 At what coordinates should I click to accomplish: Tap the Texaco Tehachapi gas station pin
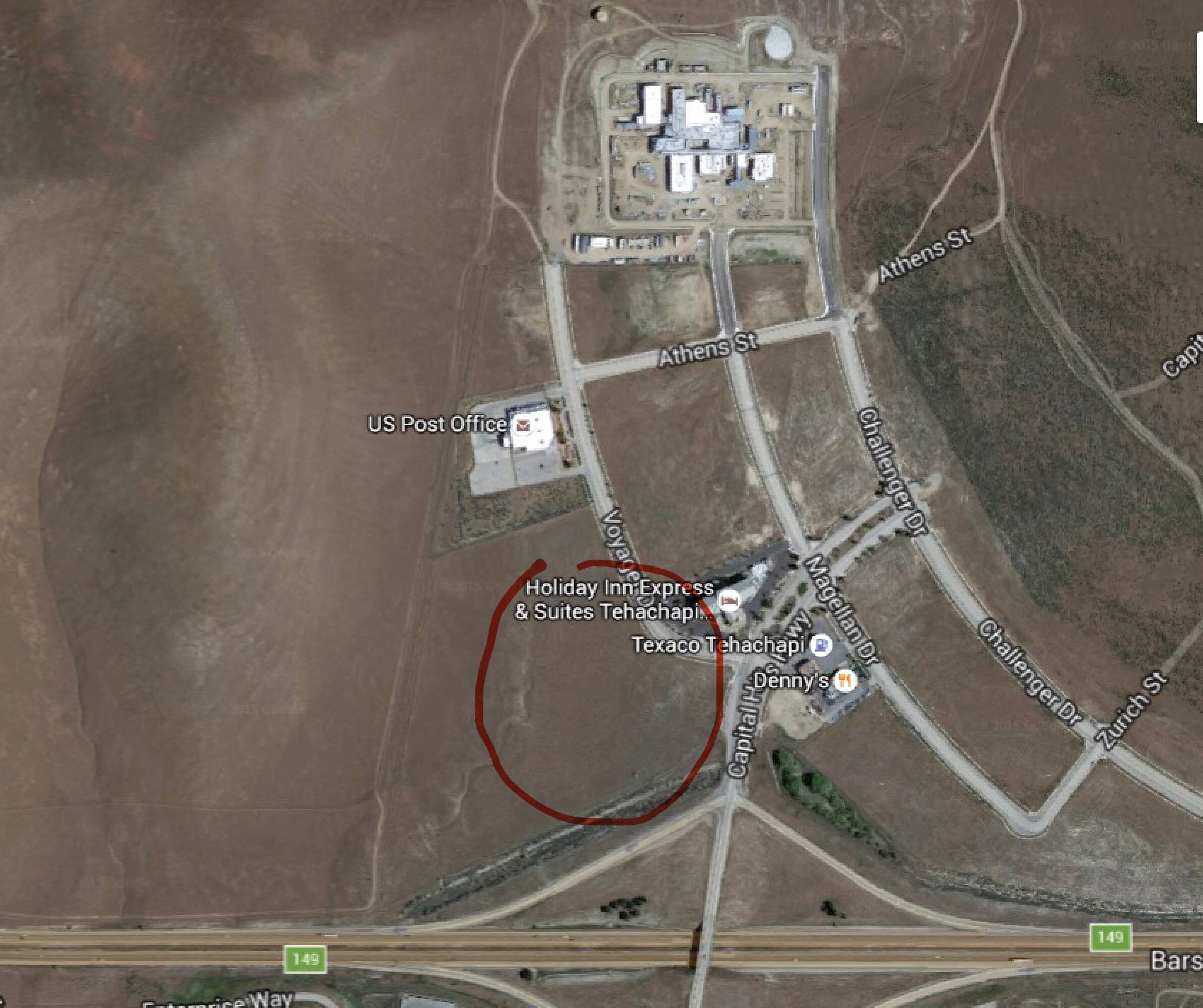point(821,646)
